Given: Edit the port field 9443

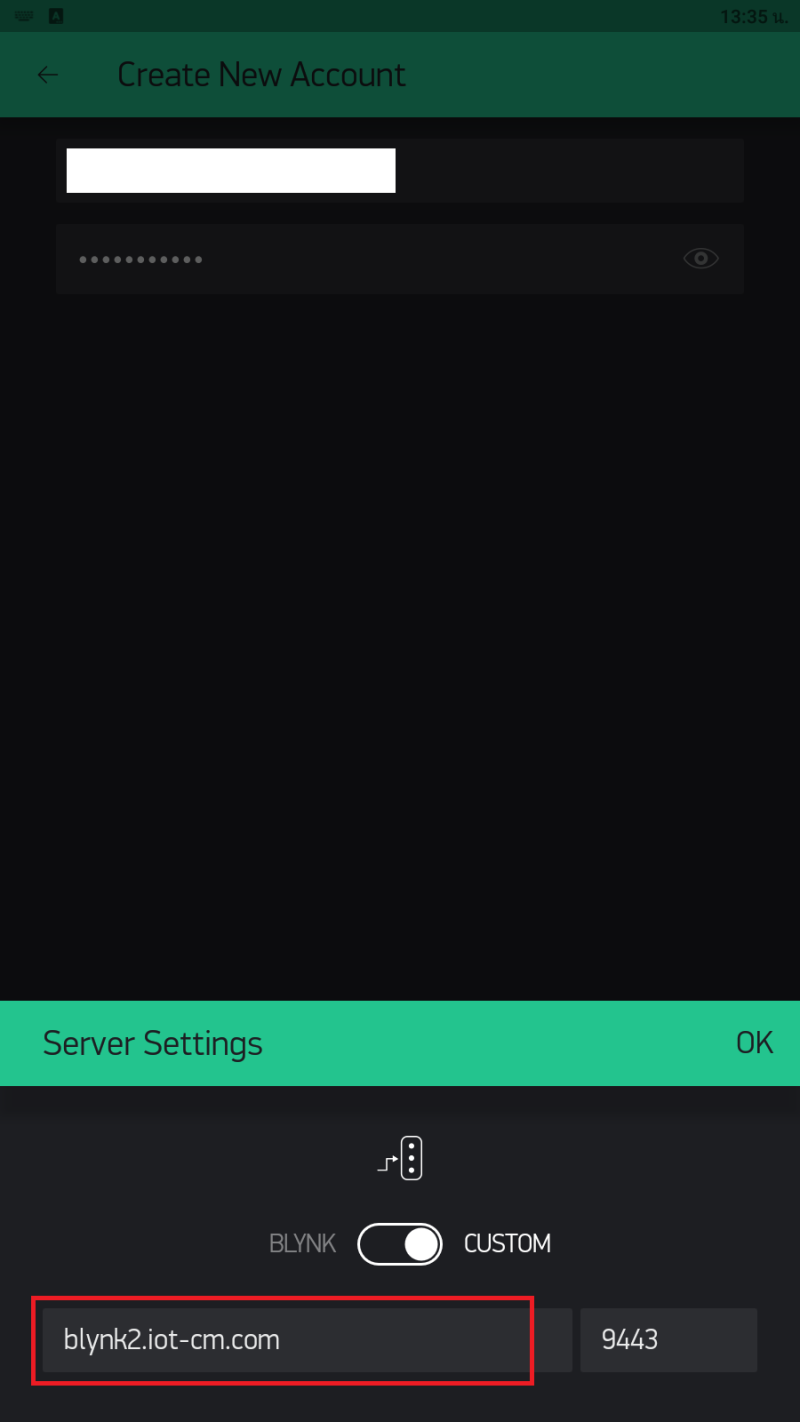Looking at the screenshot, I should pos(667,1340).
